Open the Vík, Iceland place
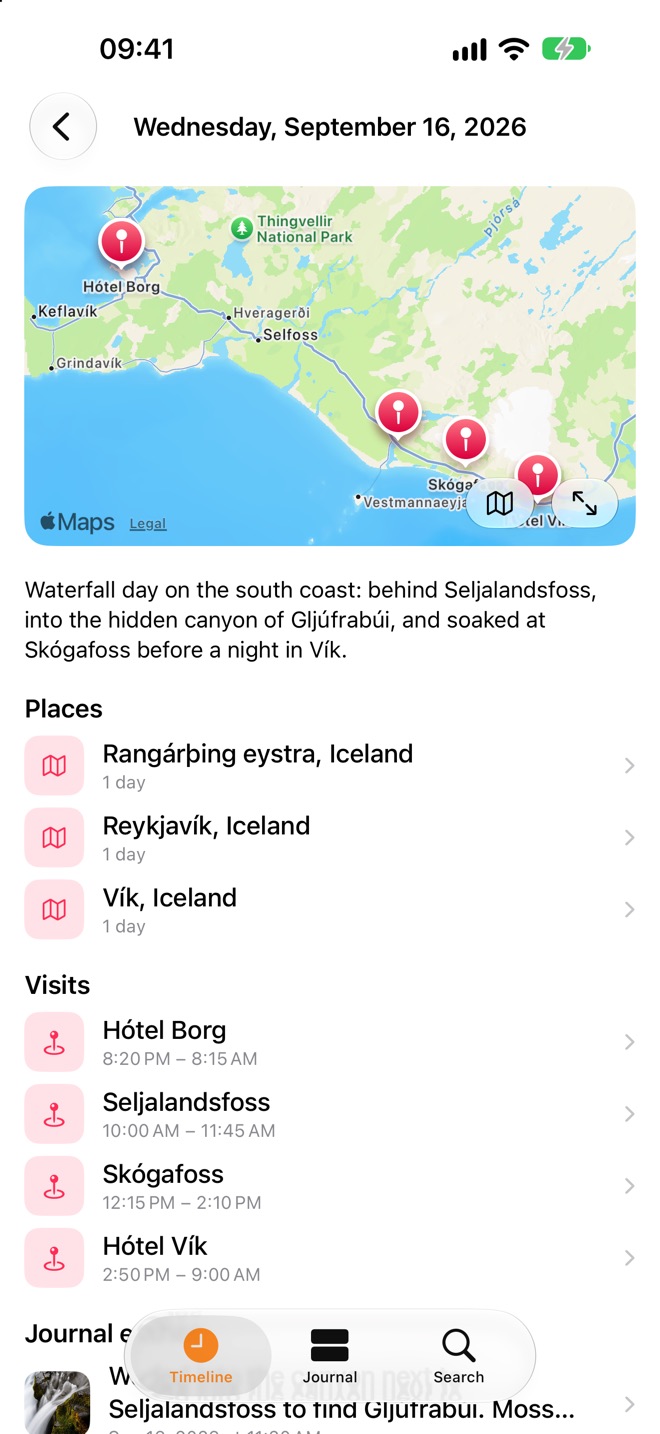The width and height of the screenshot is (660, 1434). (330, 910)
